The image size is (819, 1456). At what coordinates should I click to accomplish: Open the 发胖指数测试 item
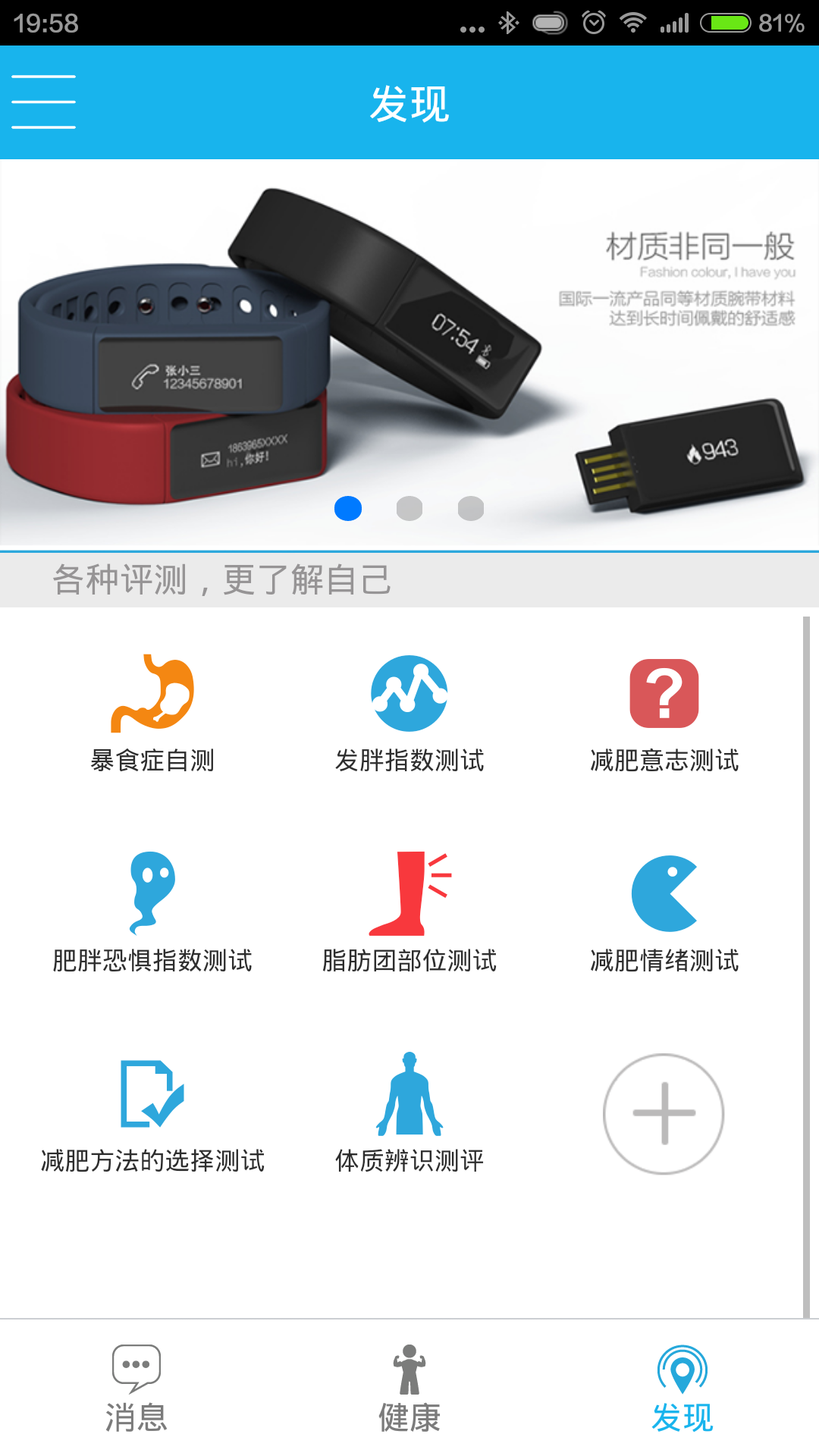point(409,714)
